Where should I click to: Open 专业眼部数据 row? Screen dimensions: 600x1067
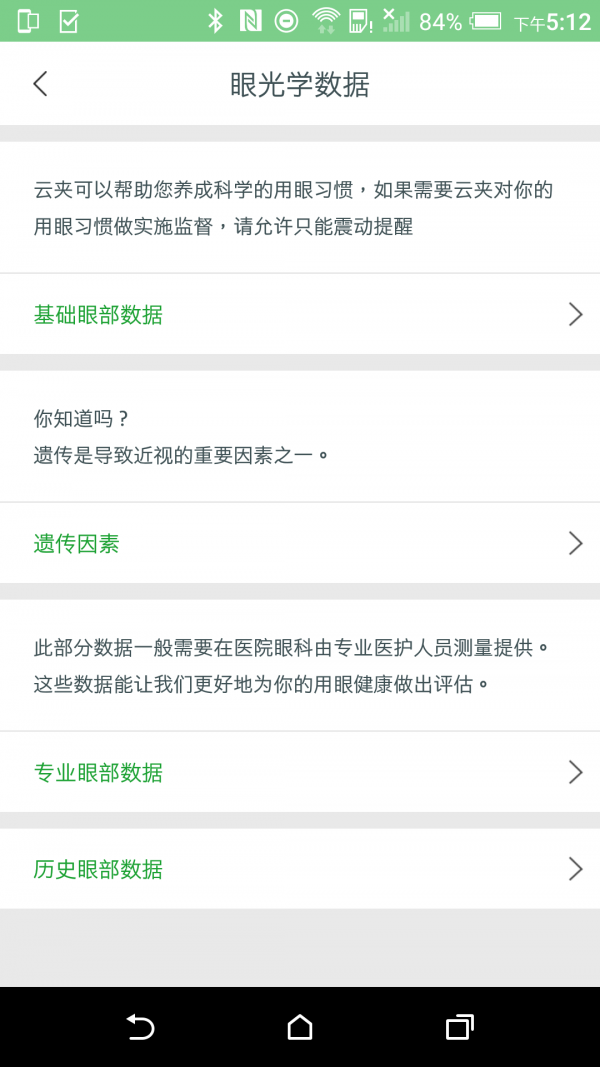pyautogui.click(x=300, y=772)
